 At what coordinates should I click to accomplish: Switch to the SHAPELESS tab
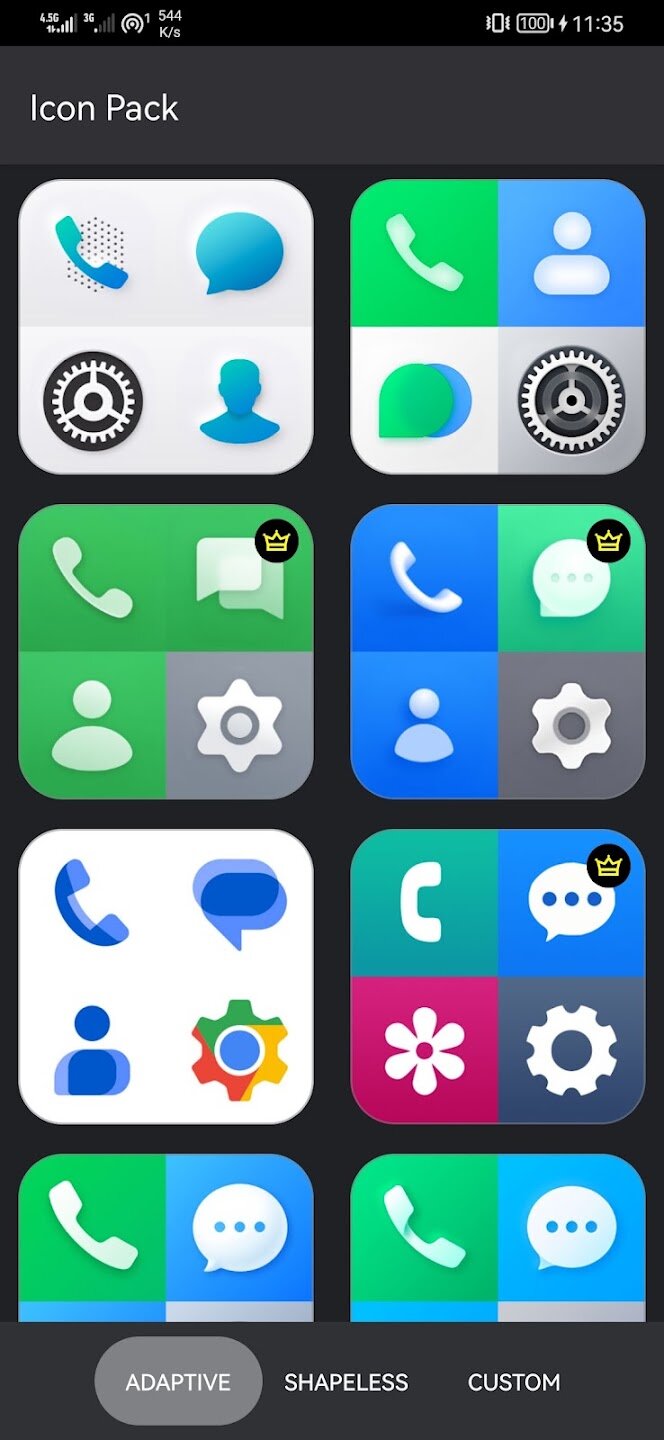tap(346, 1382)
